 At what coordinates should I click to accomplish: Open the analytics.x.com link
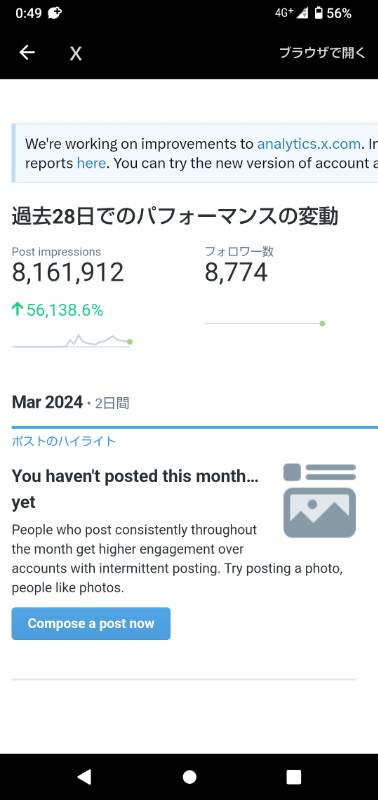(309, 144)
